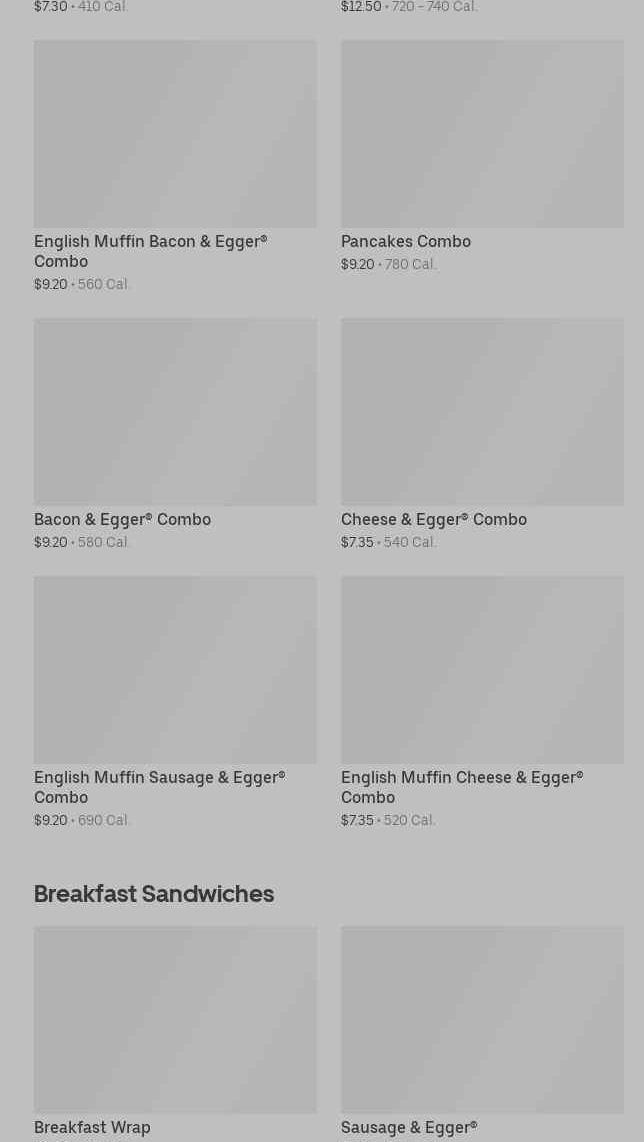Viewport: 644px width, 1142px height.
Task: Open English Muffin Cheese & Egger Combo
Action: pyautogui.click(x=482, y=702)
